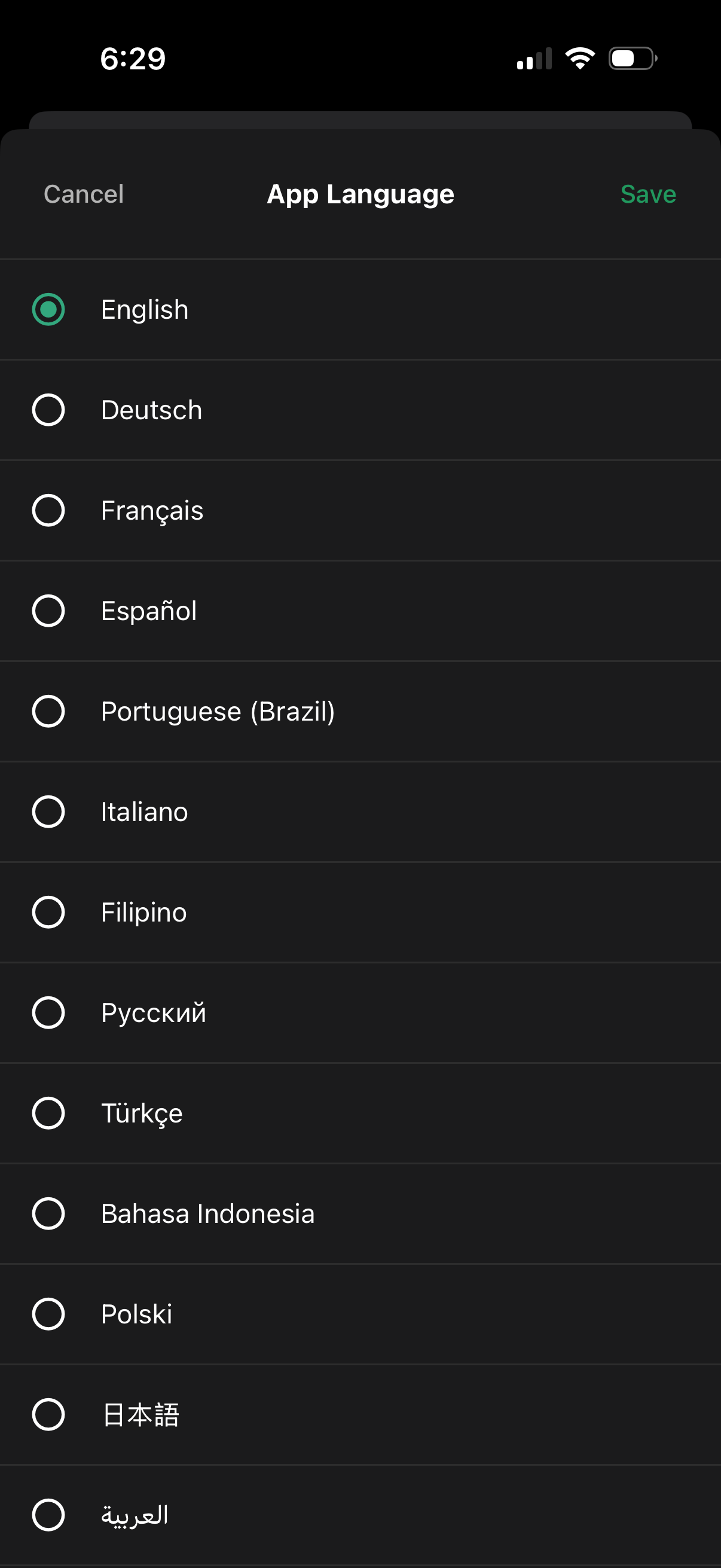721x1568 pixels.
Task: Save the selected app language
Action: 647,194
